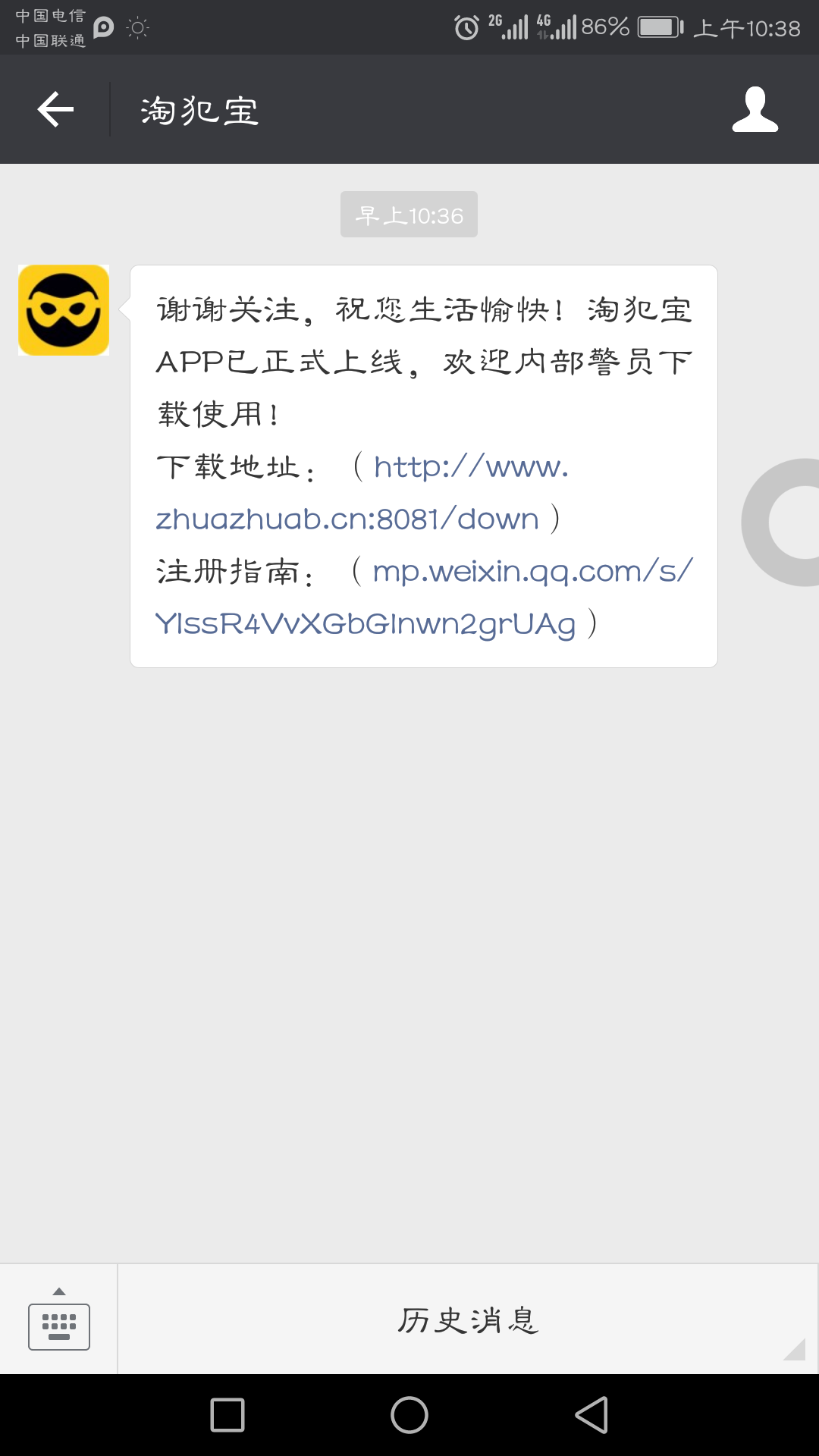
Task: Go to the system home screen
Action: 409,1415
